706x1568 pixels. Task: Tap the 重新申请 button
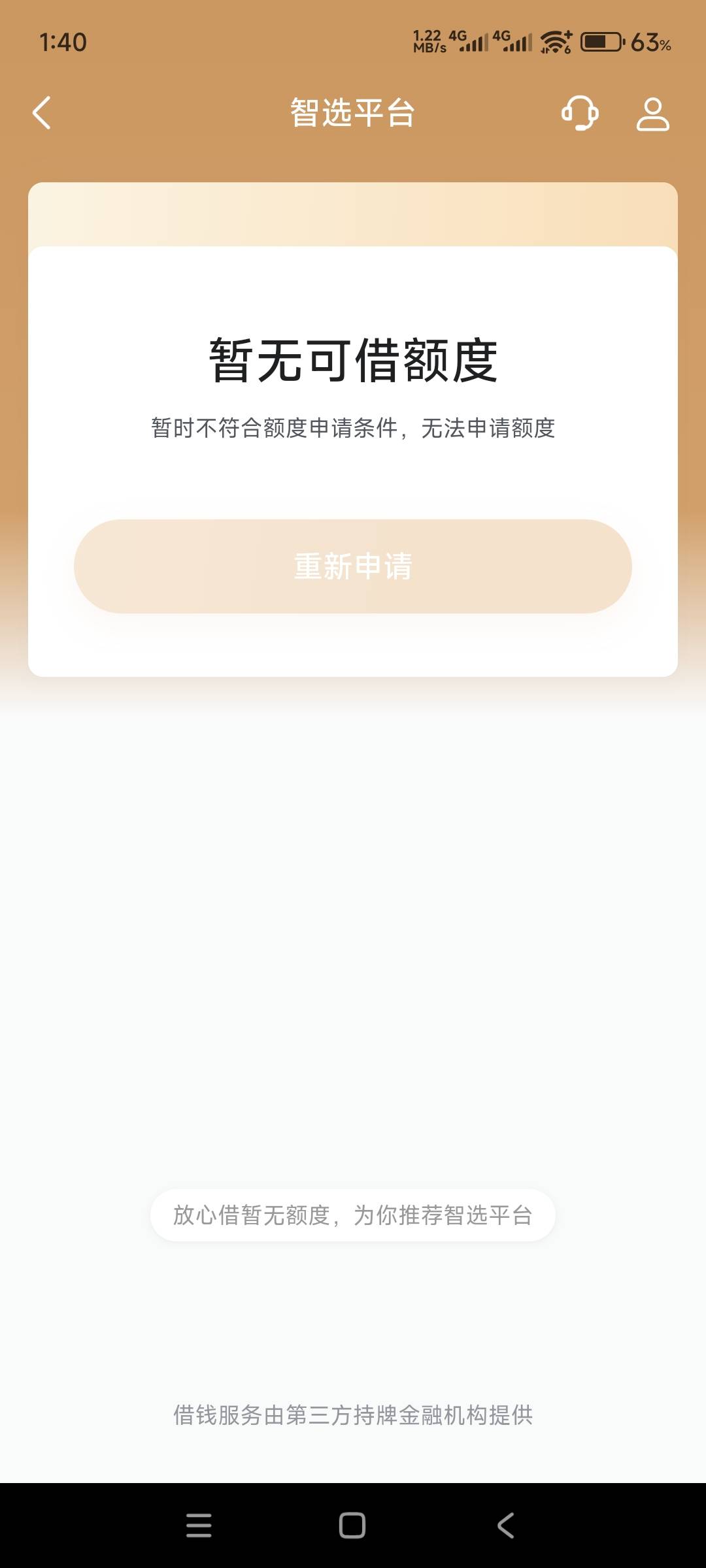coord(353,566)
